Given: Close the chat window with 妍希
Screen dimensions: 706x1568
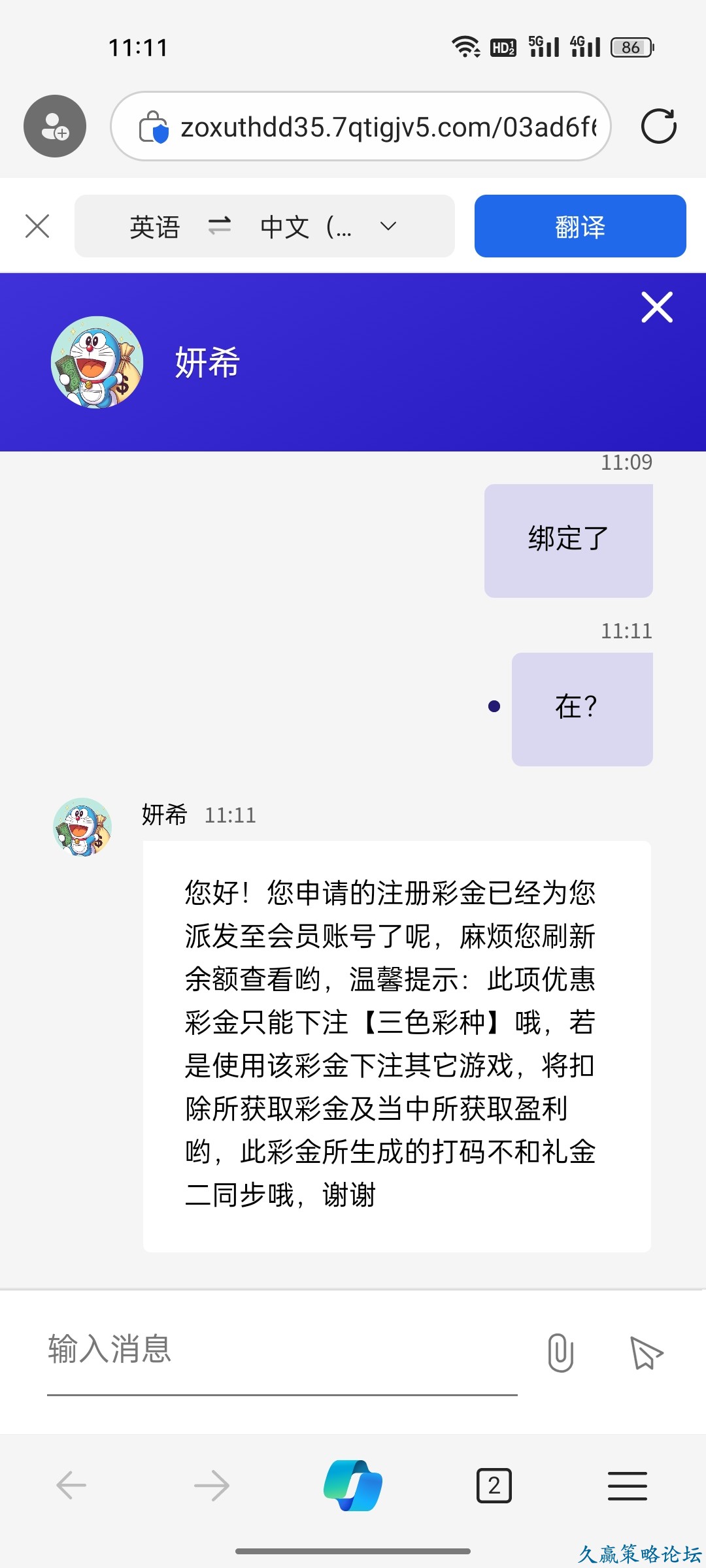Looking at the screenshot, I should point(657,307).
